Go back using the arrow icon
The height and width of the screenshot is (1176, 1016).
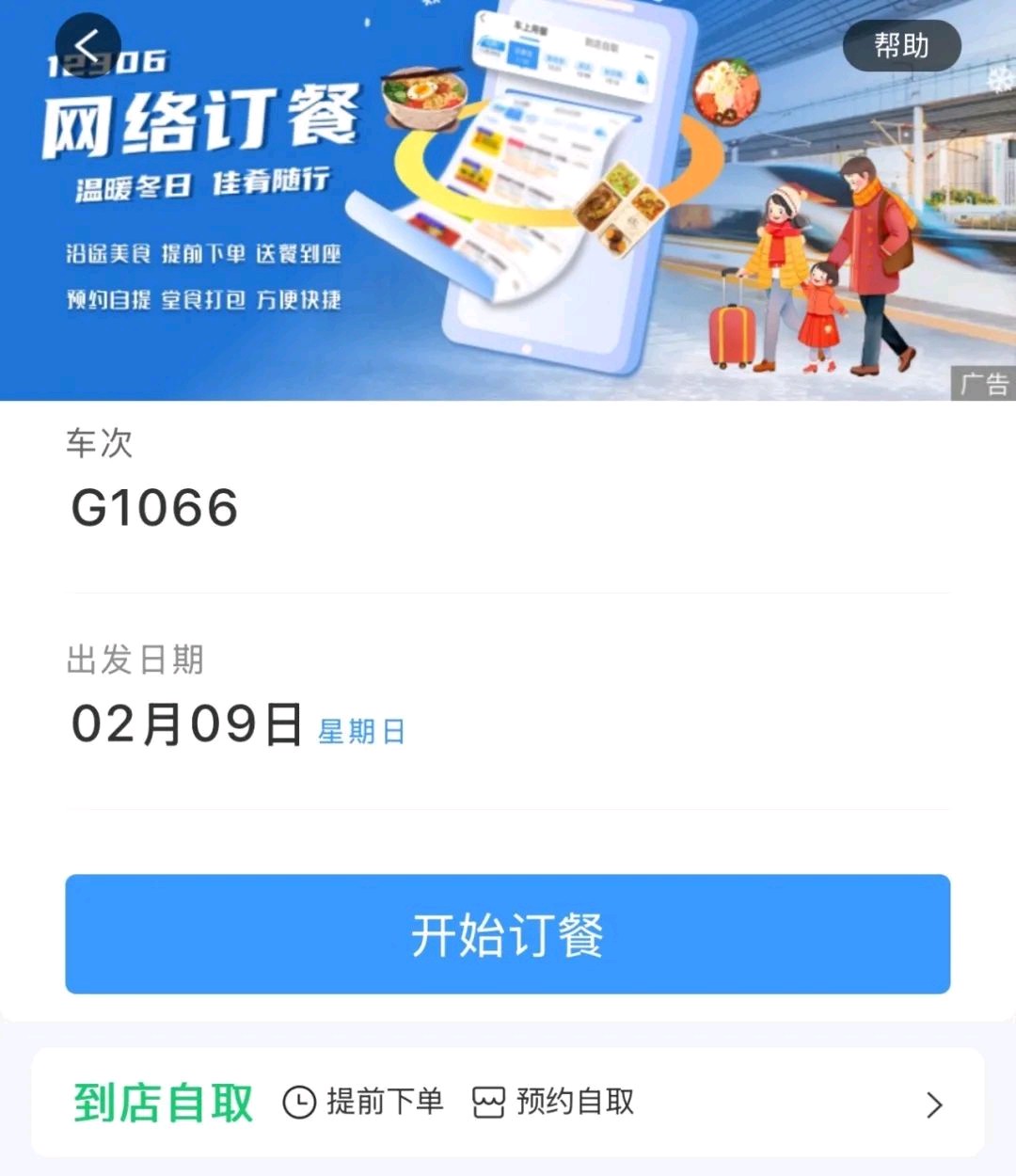pos(88,45)
